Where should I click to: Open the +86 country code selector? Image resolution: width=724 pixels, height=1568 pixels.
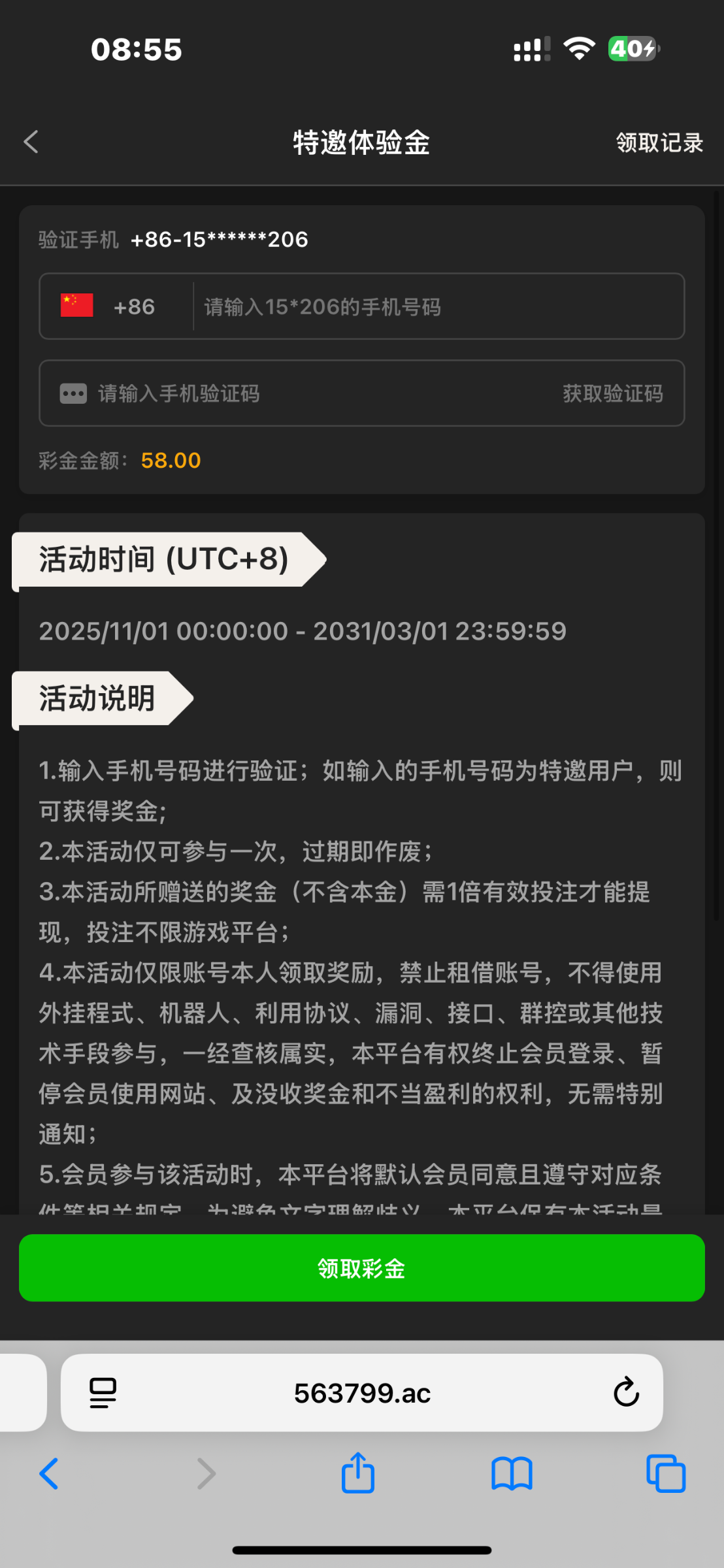(x=134, y=306)
